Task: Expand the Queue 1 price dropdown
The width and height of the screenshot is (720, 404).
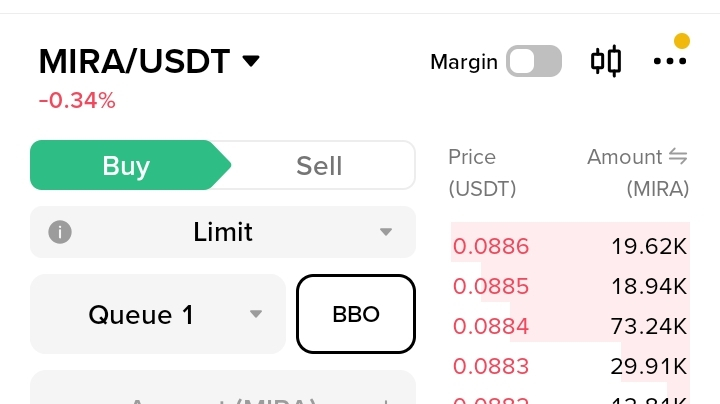Action: point(158,315)
